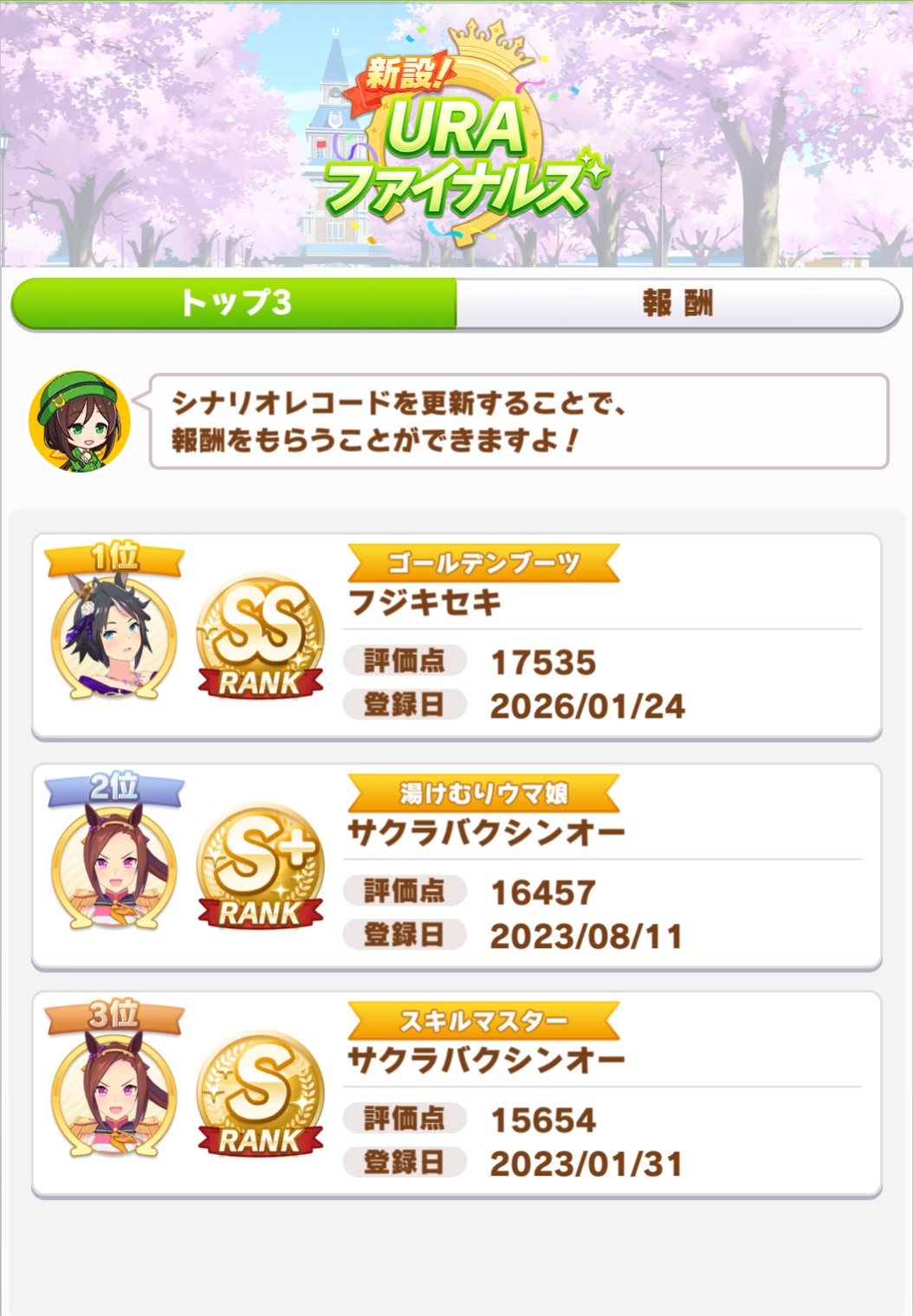Screen dimensions: 913x1316
Task: Open the 2位 サクラバクシンオー record from 2023/08/11
Action: pos(456,868)
